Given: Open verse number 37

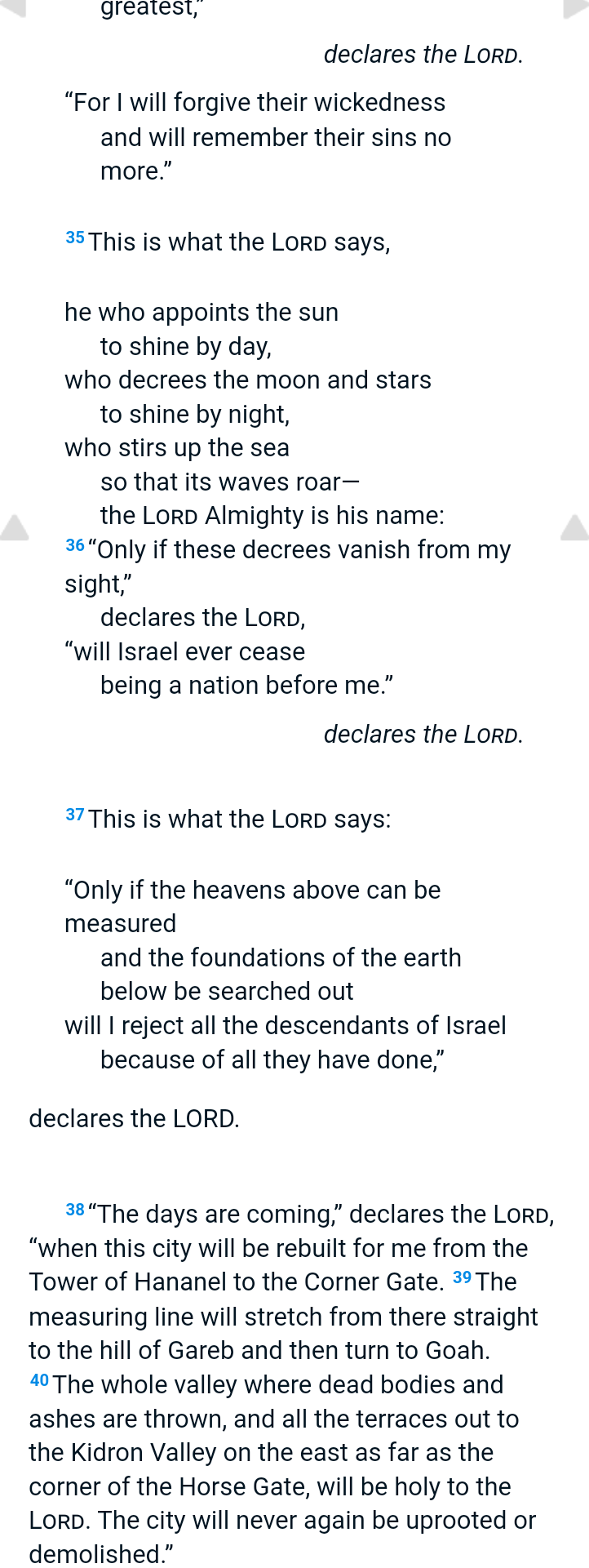Looking at the screenshot, I should 75,815.
